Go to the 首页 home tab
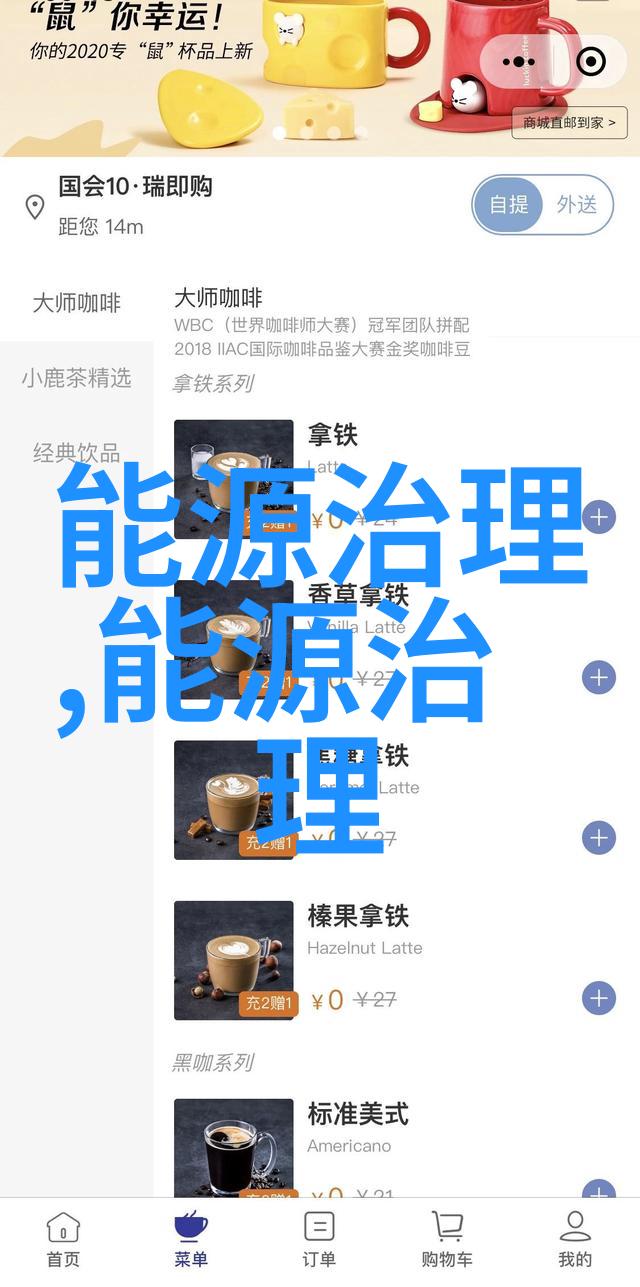 (63, 1239)
